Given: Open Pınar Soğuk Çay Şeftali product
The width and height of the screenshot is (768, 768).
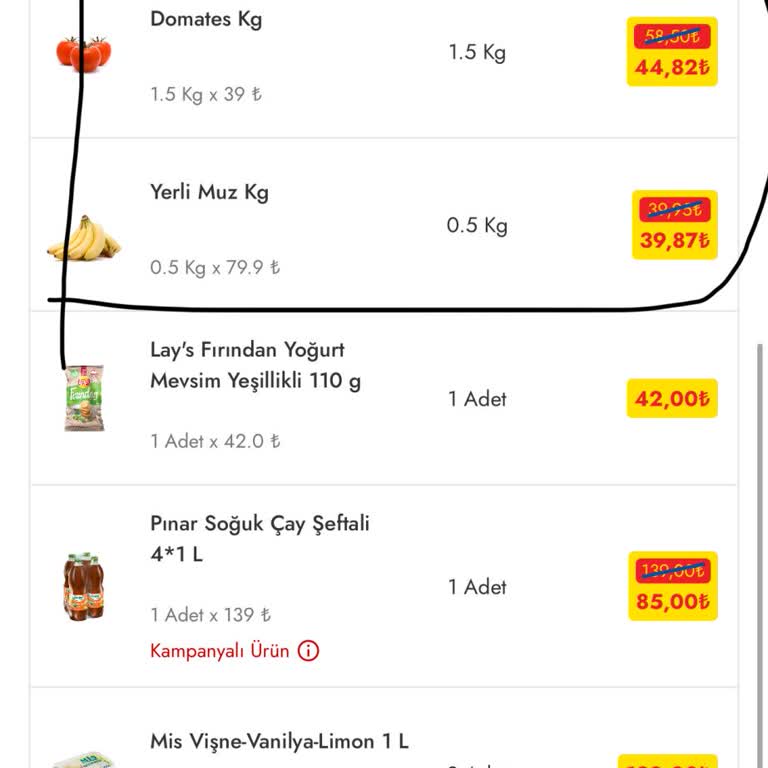Looking at the screenshot, I should [x=259, y=538].
